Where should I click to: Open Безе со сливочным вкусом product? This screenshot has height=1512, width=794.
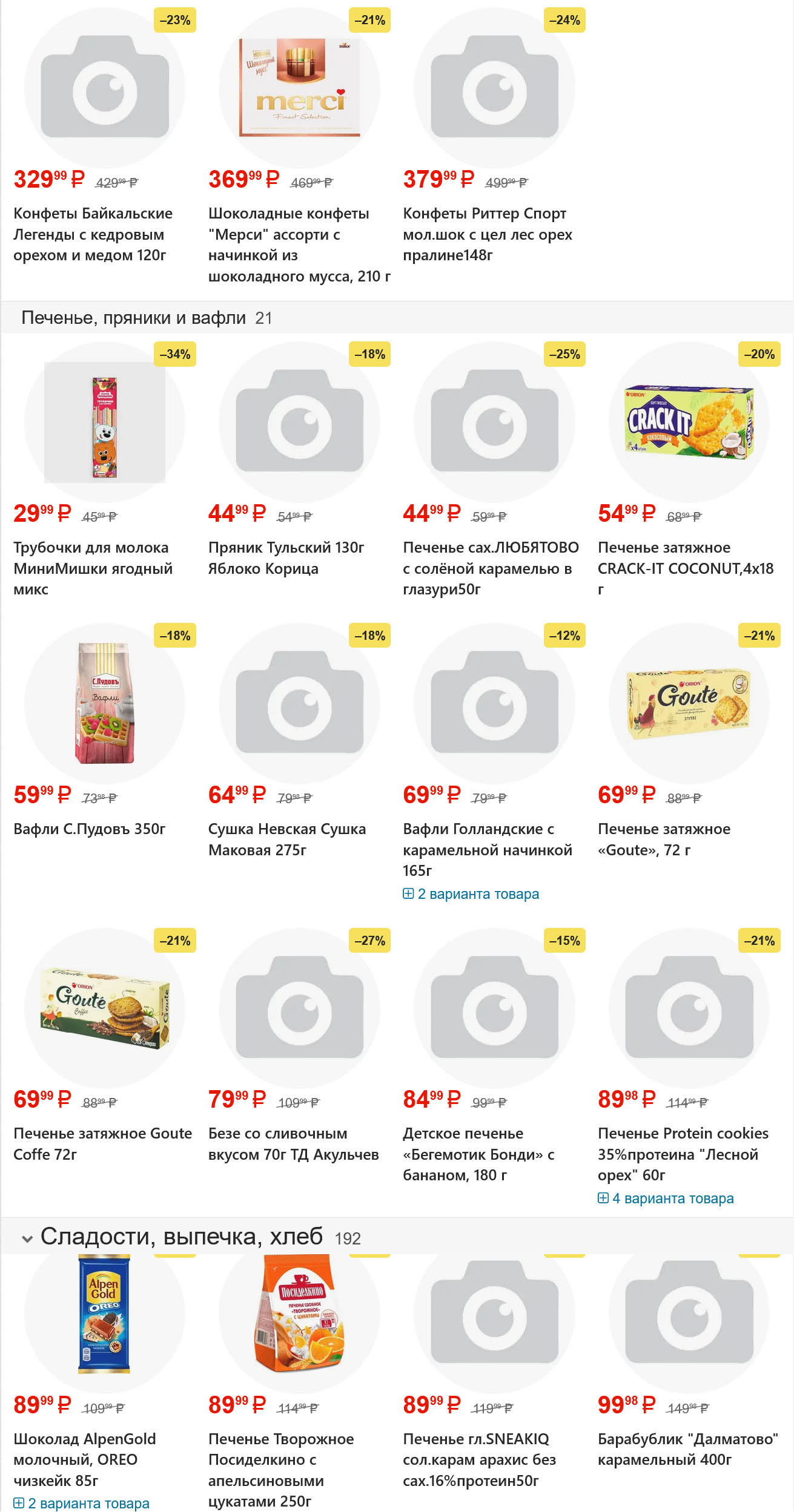click(293, 1143)
